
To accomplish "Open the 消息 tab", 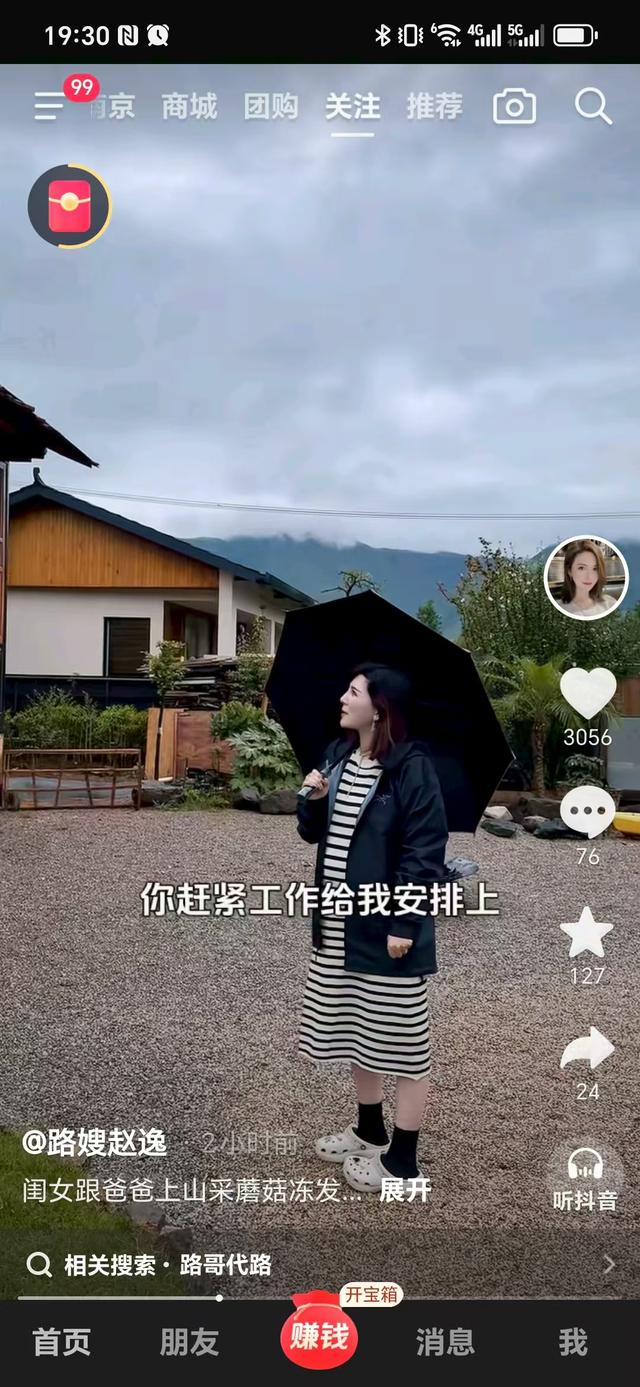I will [445, 1342].
